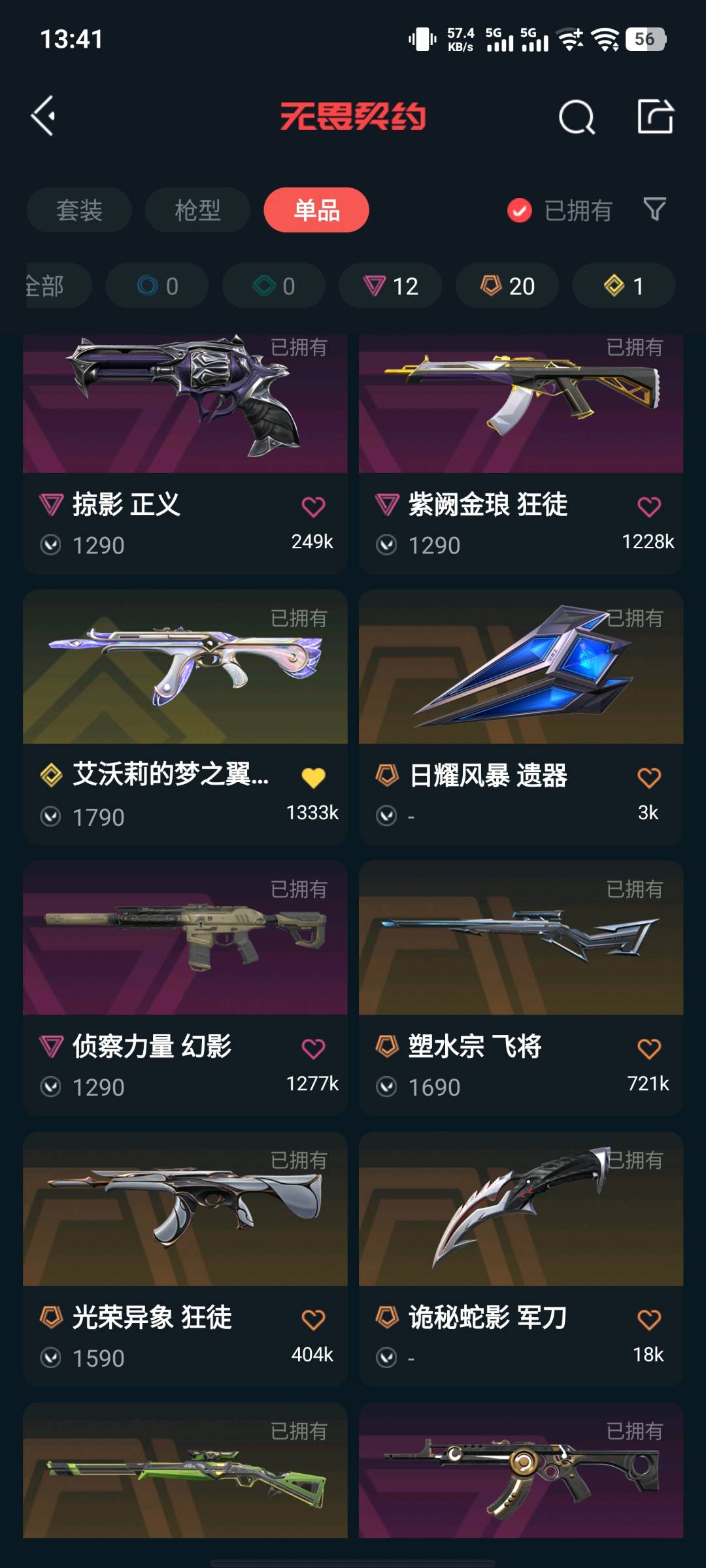
Task: Favorite the 光荣异象 狂徒 skin
Action: 313,1320
